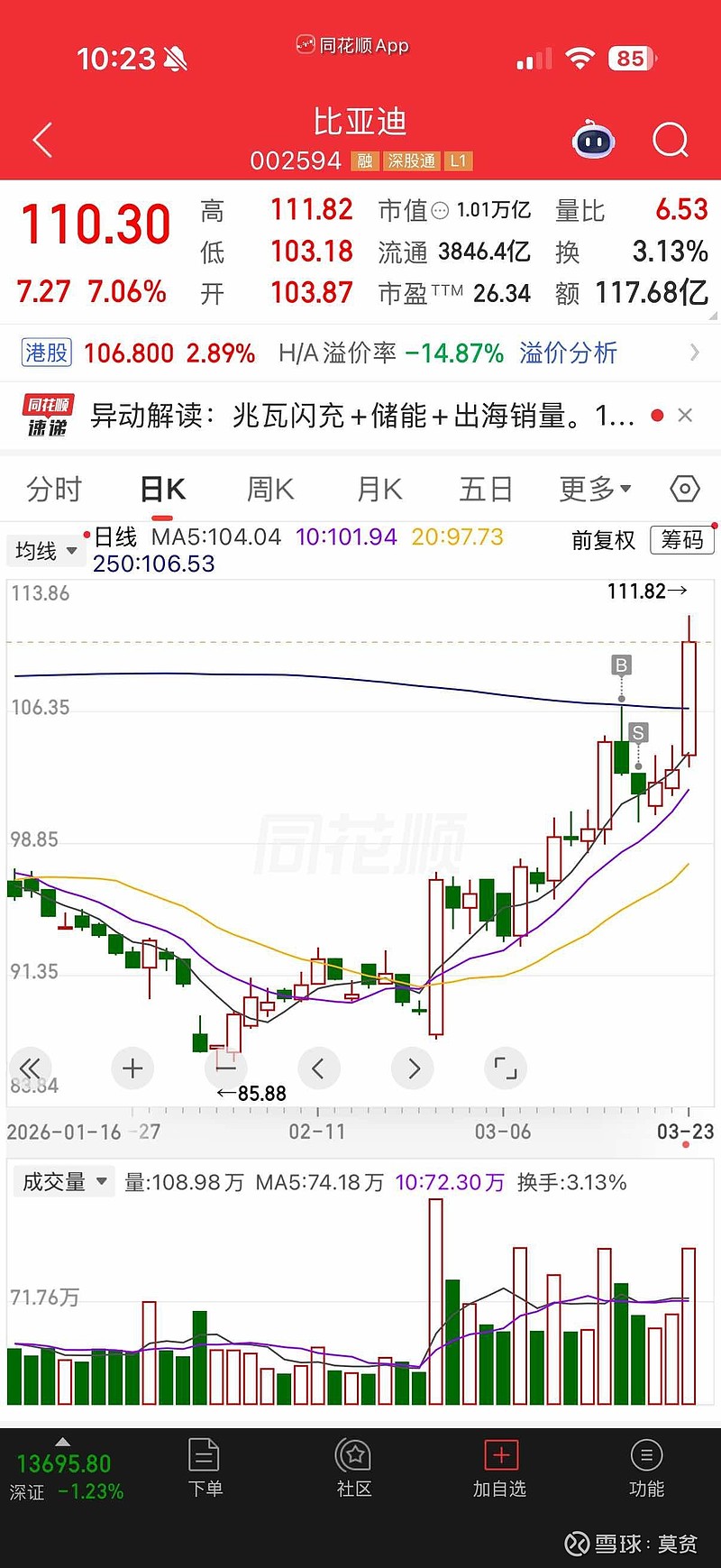
Task: Open the 均线 moving average dropdown
Action: coord(45,550)
